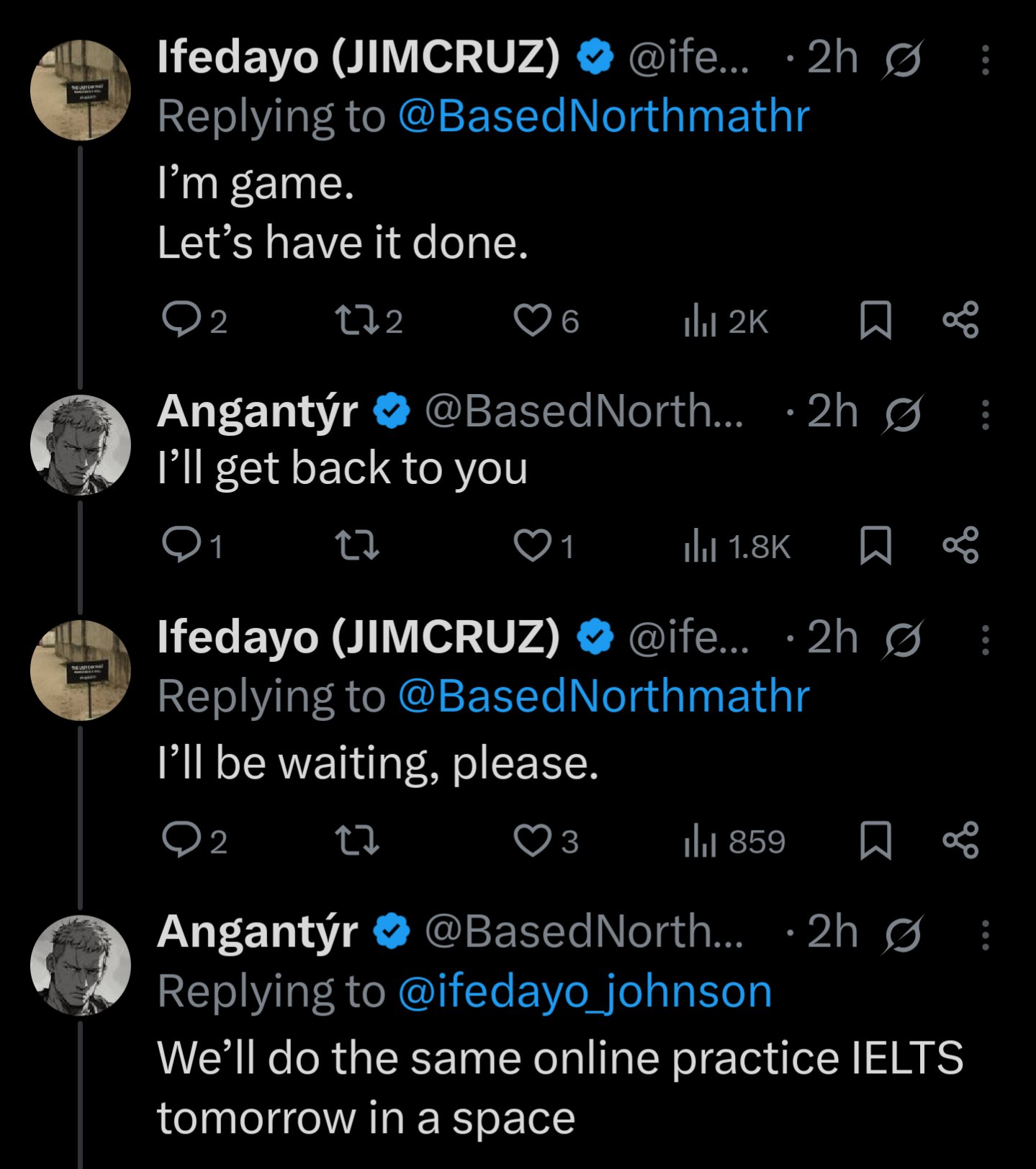The height and width of the screenshot is (1169, 1036).
Task: Bookmark "I'll be waiting, please" tweet
Action: [875, 841]
